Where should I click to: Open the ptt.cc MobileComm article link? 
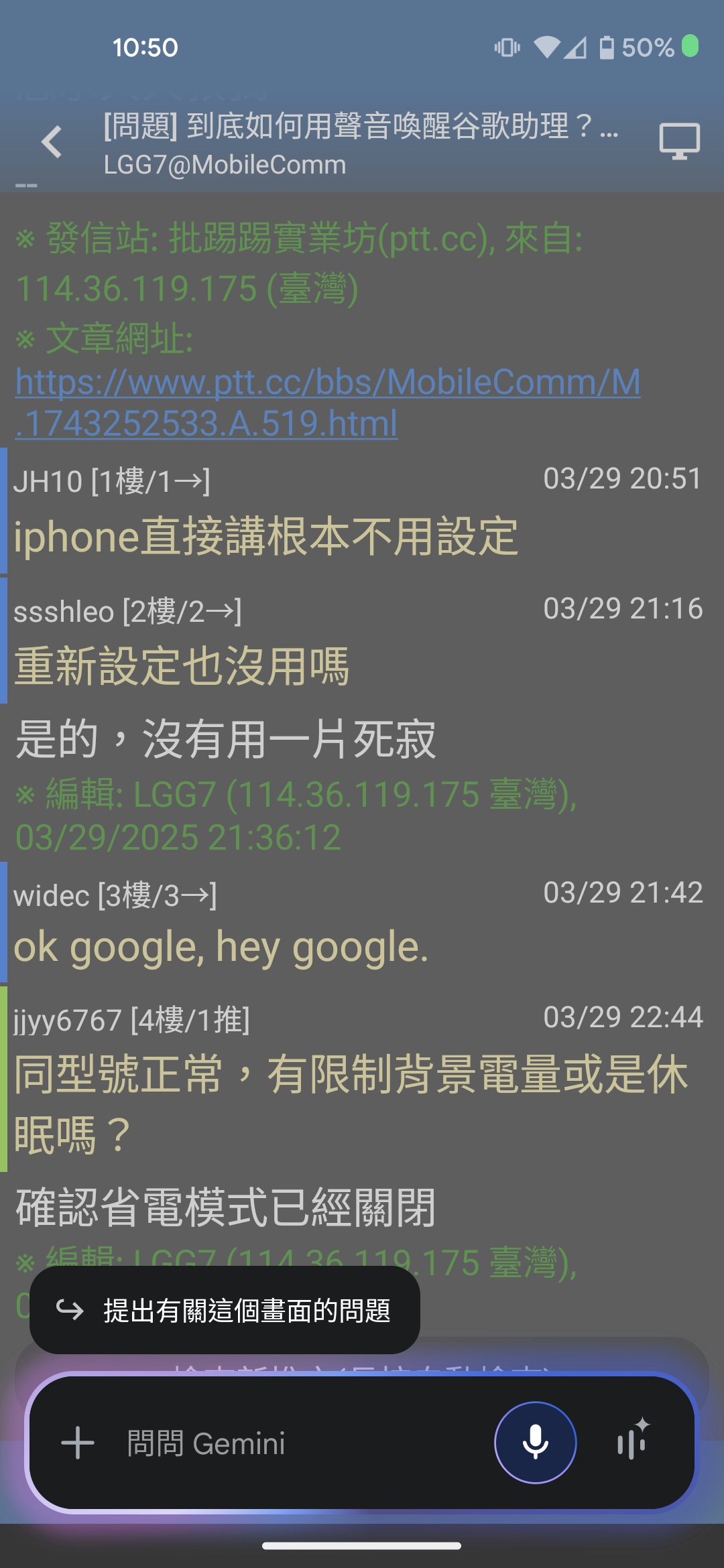(x=327, y=402)
